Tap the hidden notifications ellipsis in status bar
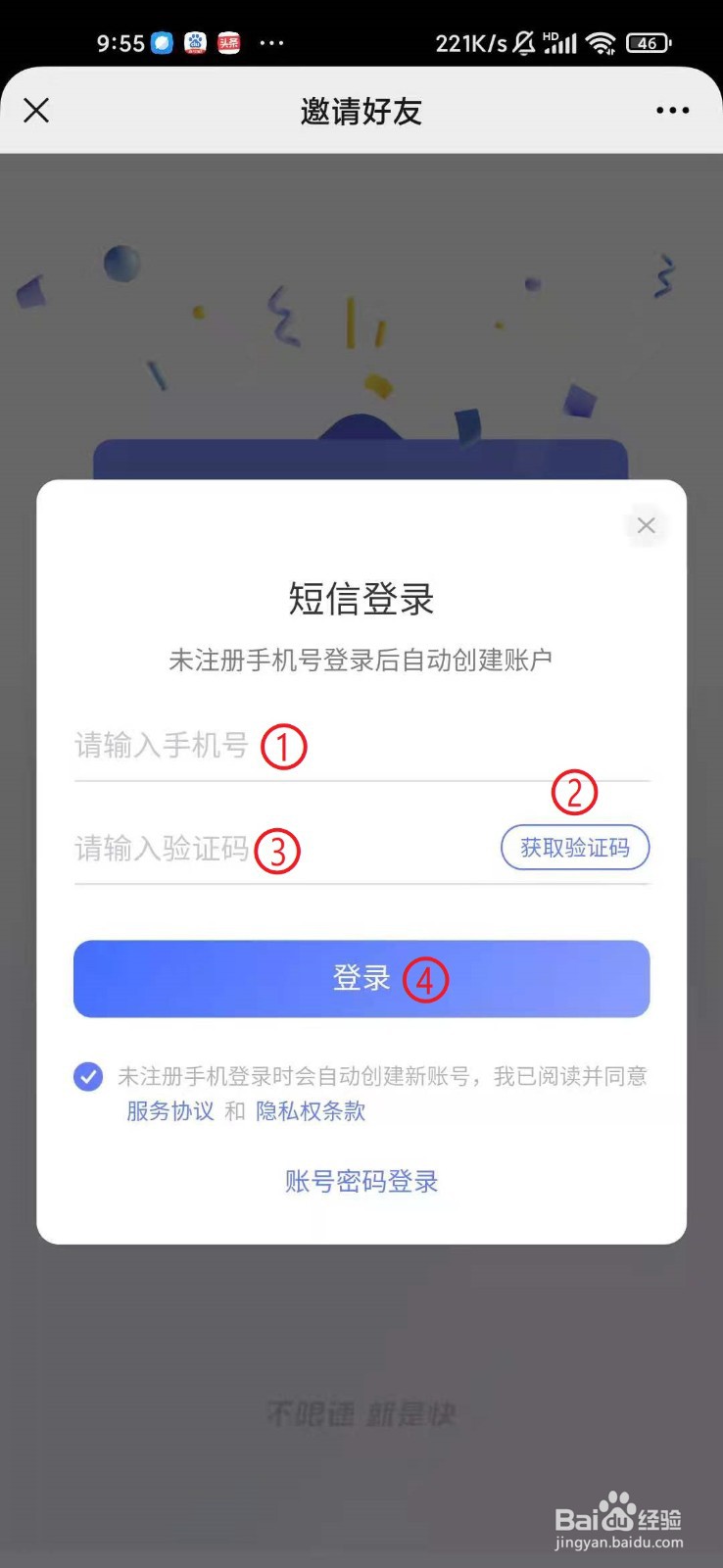Screen dimensions: 723x1568 point(271,42)
